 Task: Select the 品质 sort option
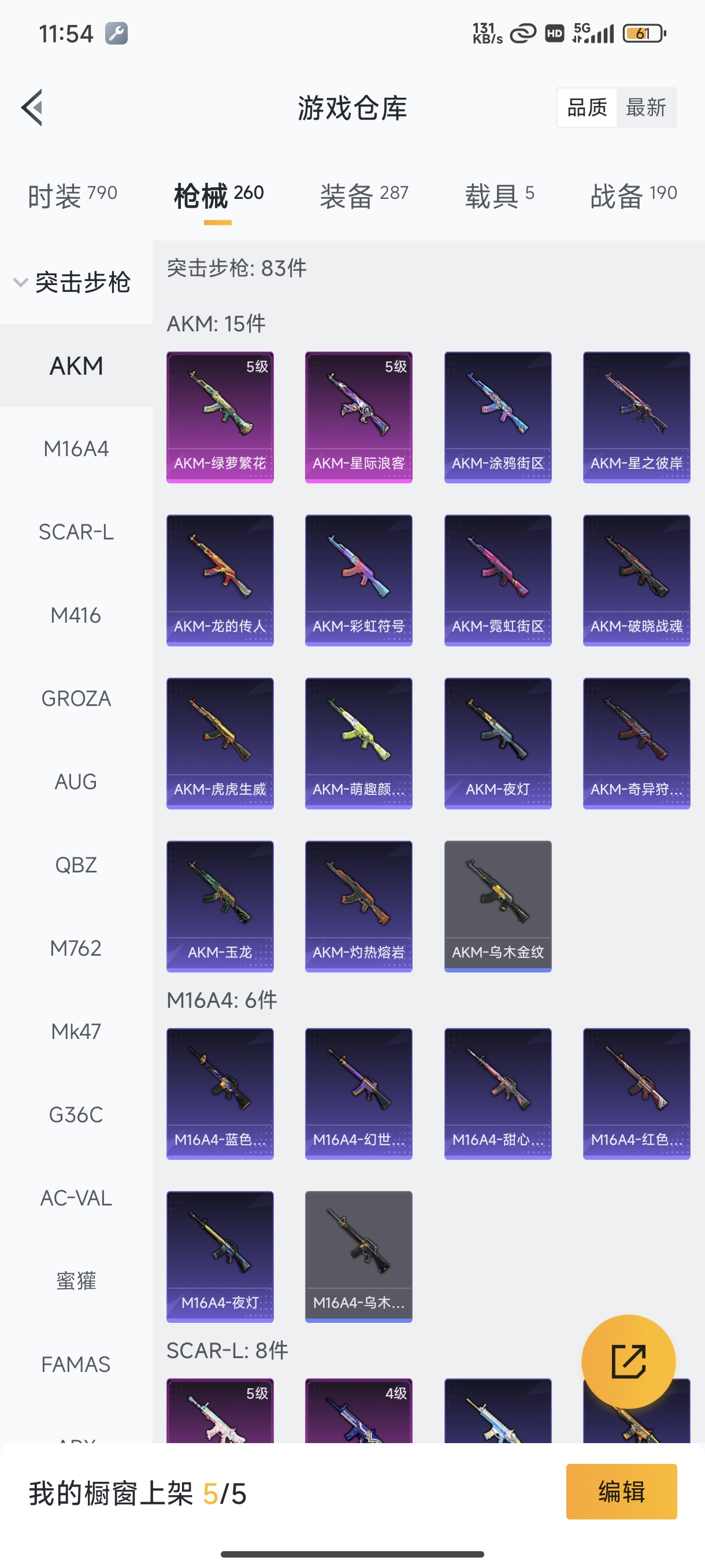click(587, 108)
